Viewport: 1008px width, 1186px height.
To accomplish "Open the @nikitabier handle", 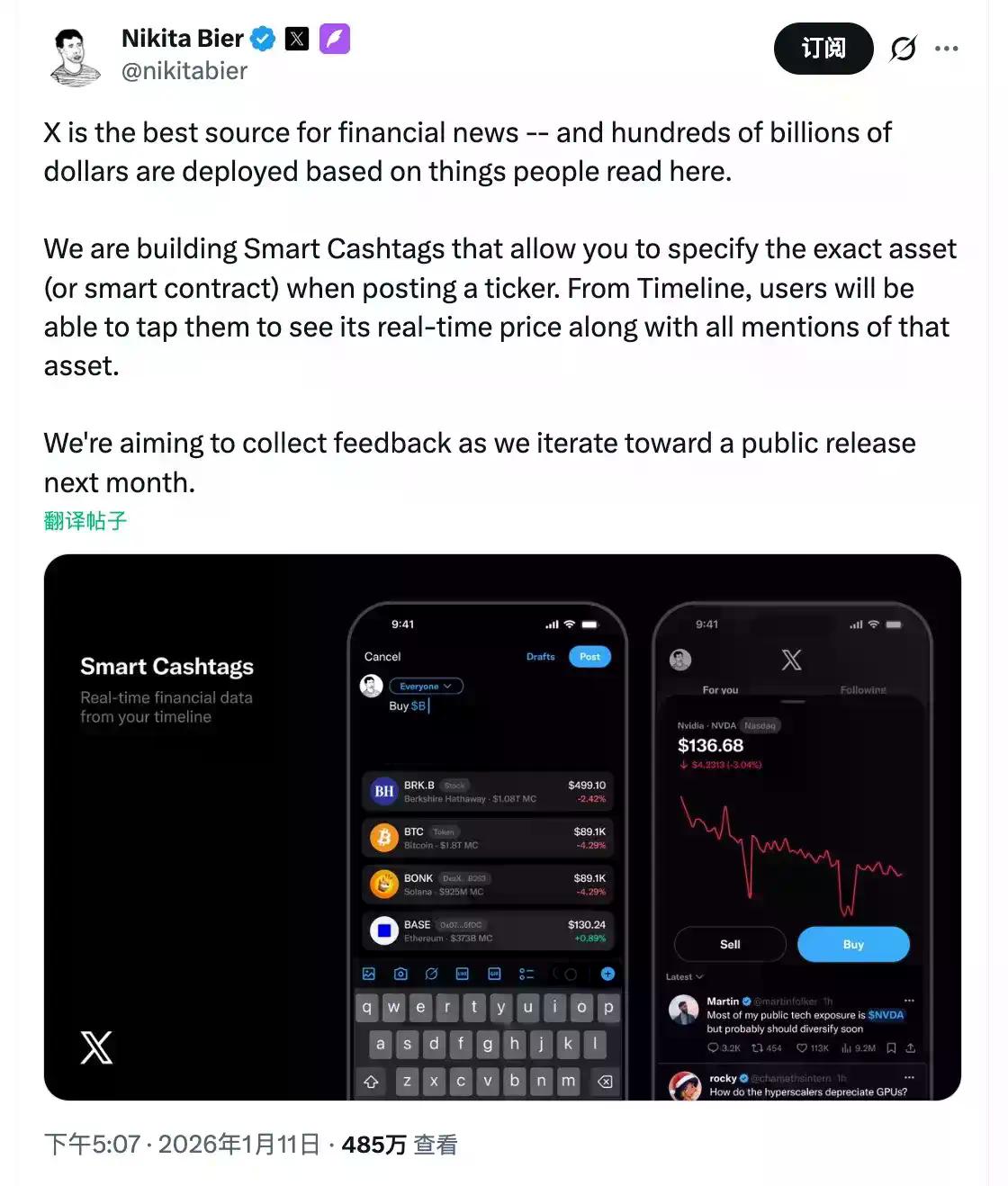I will 184,71.
